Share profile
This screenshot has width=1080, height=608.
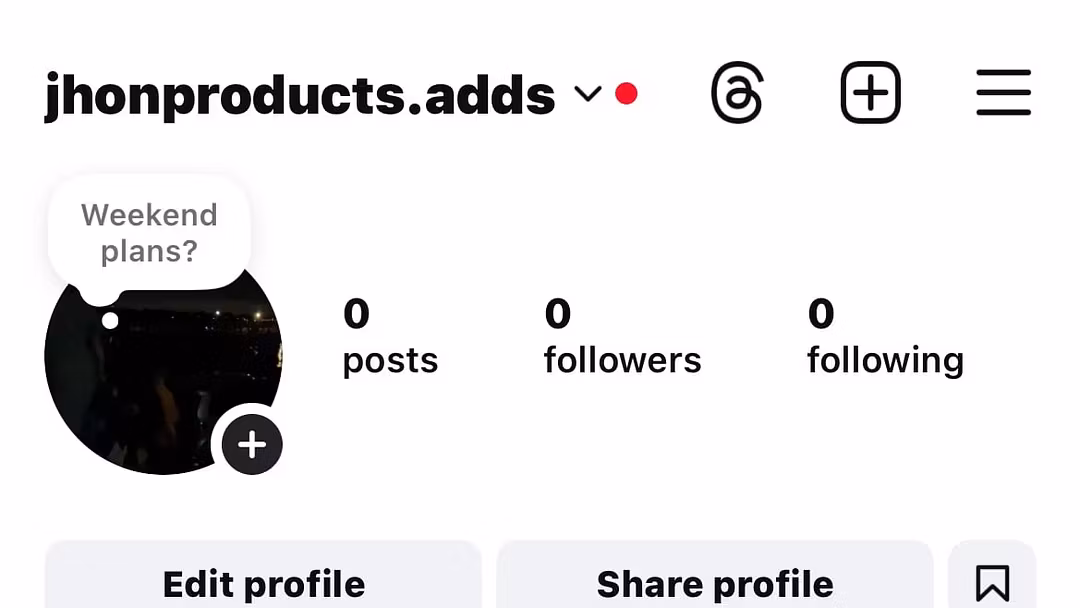tap(715, 582)
